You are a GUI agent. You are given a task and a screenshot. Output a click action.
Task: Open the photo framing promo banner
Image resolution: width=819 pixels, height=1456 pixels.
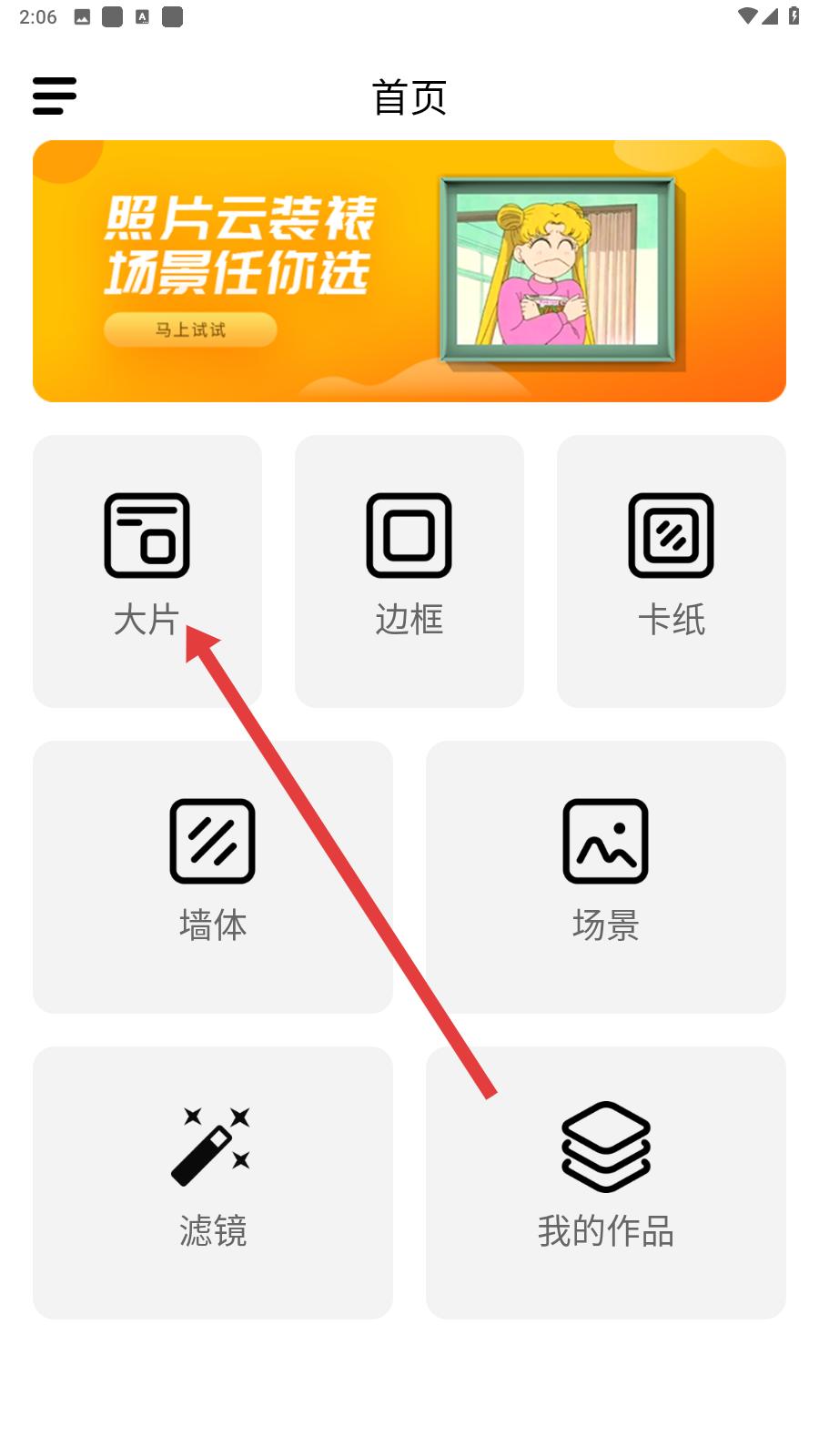(409, 271)
